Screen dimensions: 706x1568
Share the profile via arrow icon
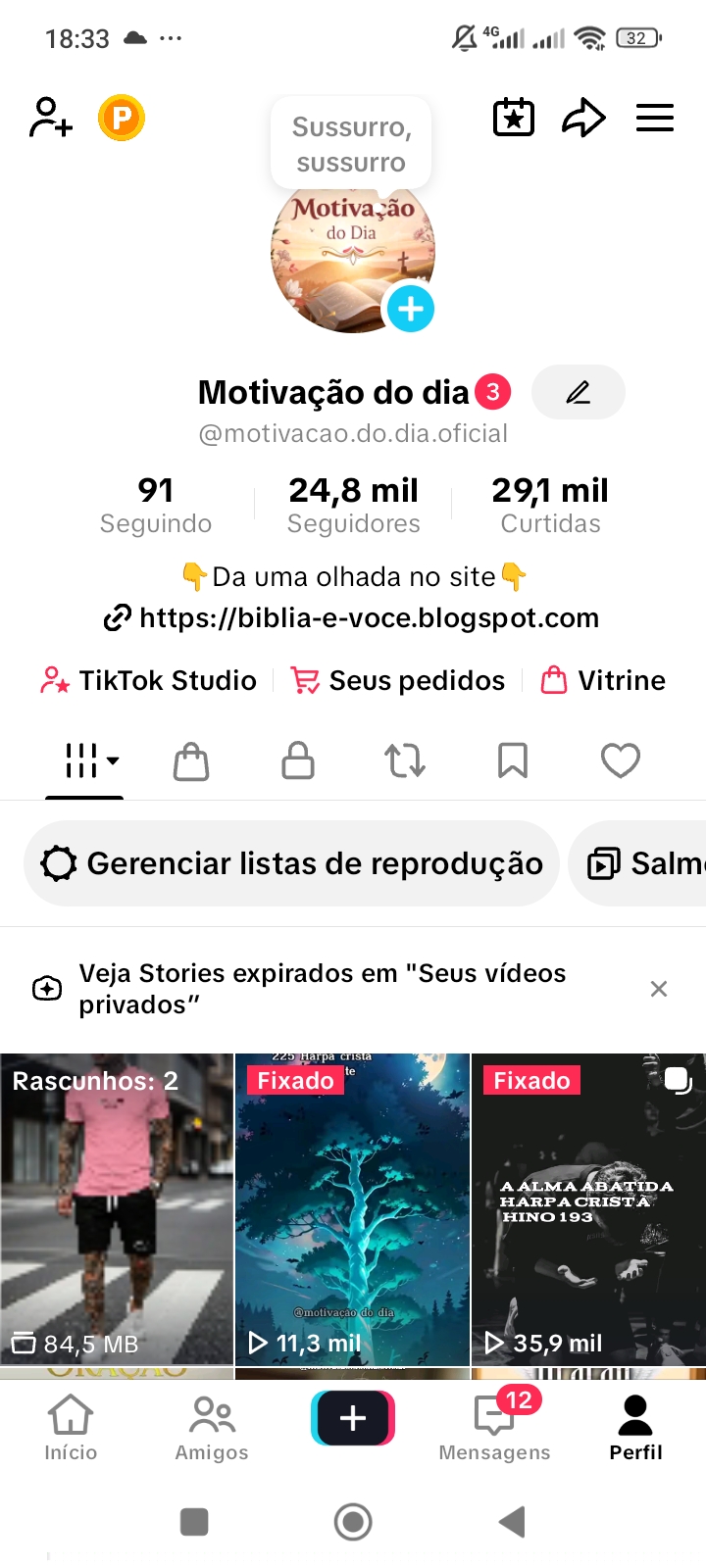(583, 117)
